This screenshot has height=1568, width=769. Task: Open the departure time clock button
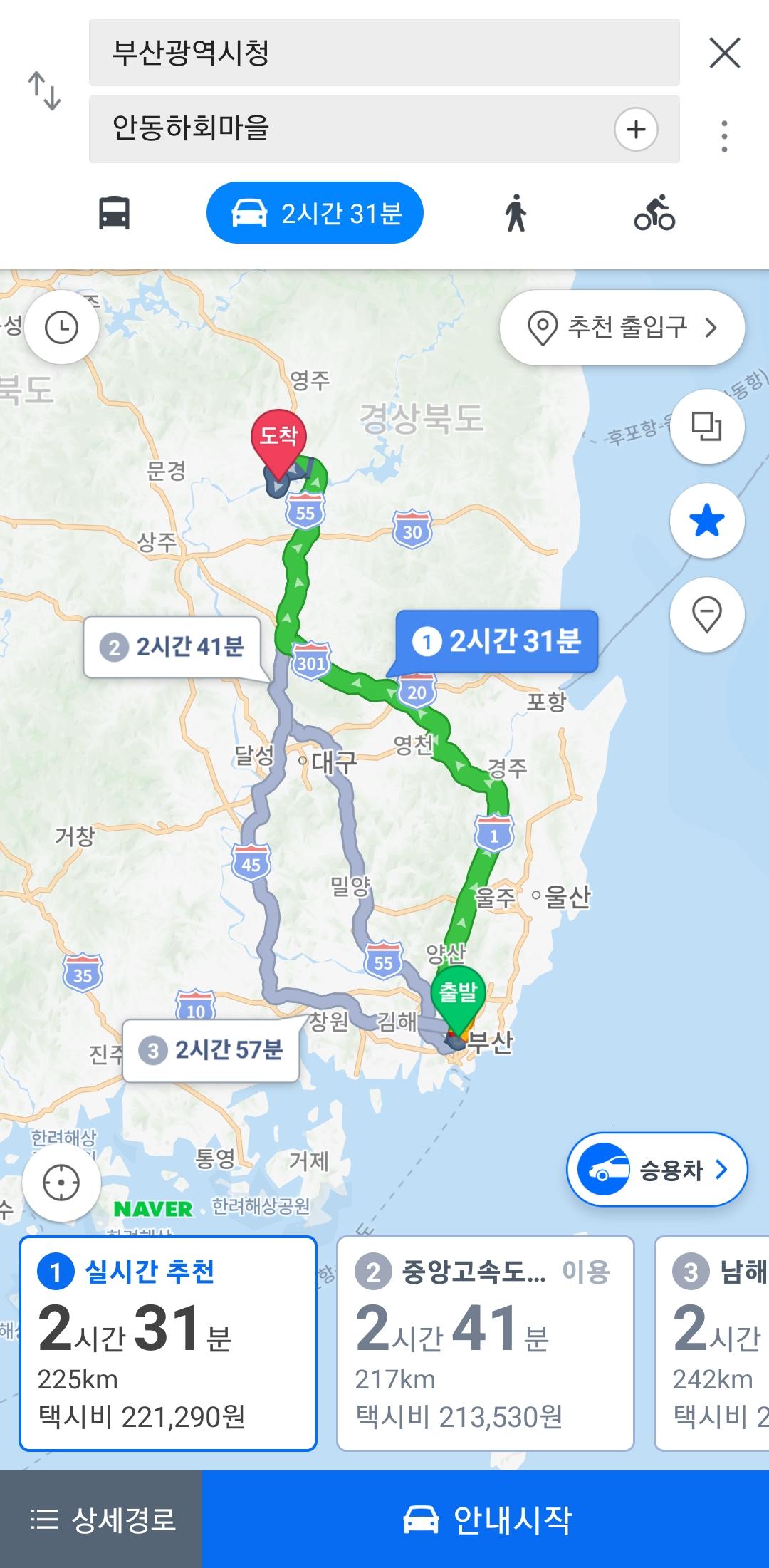[x=62, y=328]
